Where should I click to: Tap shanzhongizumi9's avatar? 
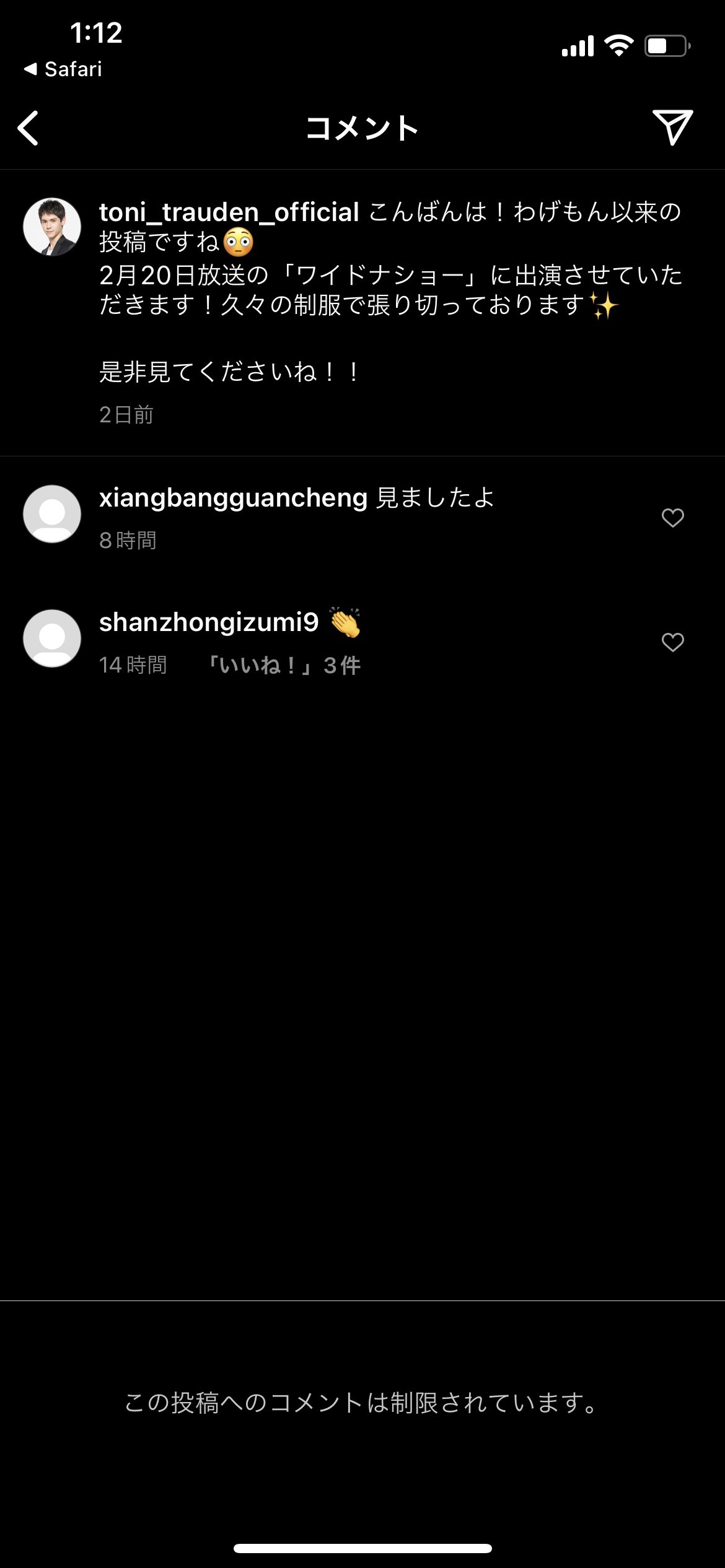52,638
